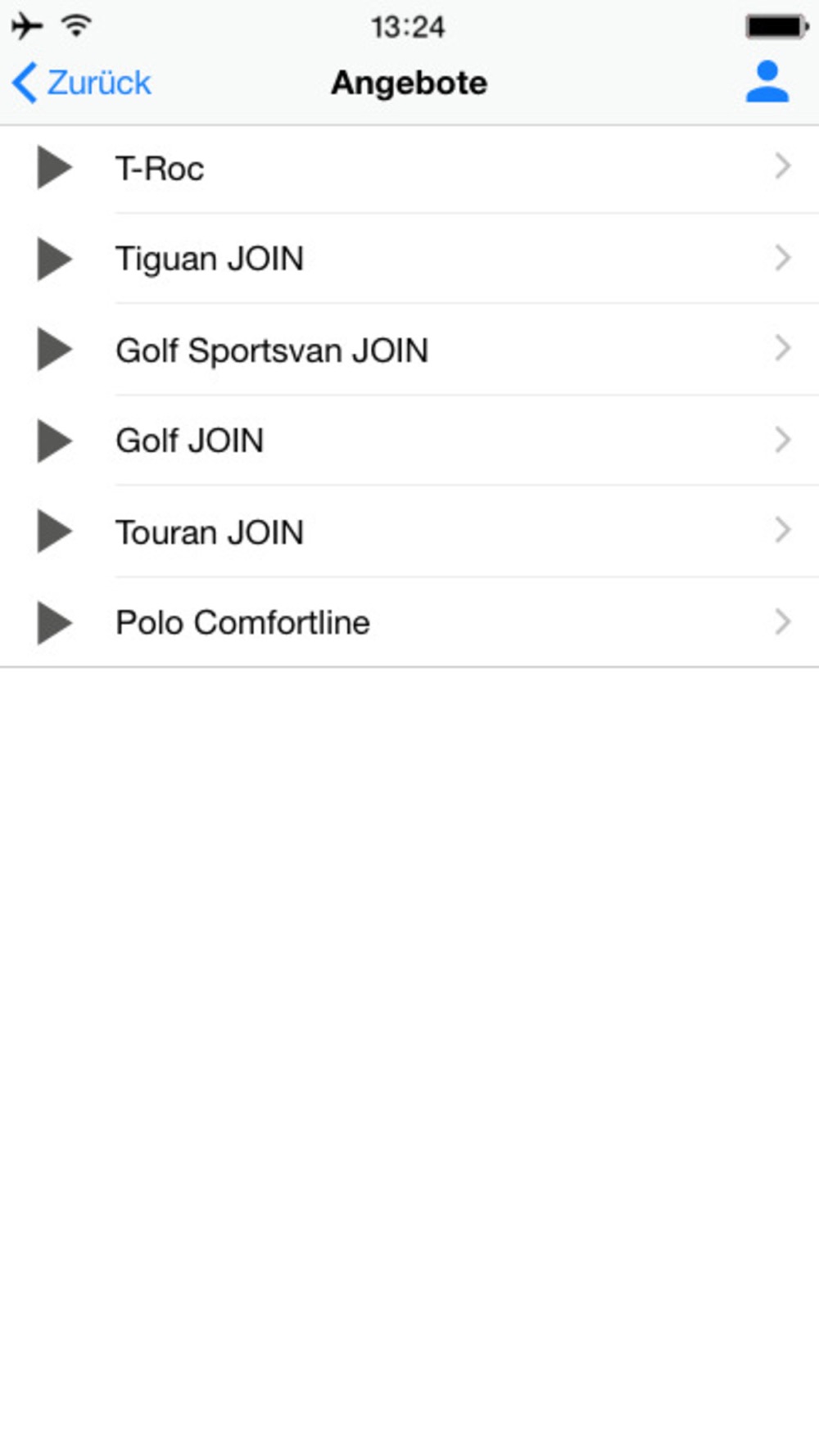Select the Tiguan JOIN offer
Image resolution: width=819 pixels, height=1456 pixels.
(x=409, y=259)
